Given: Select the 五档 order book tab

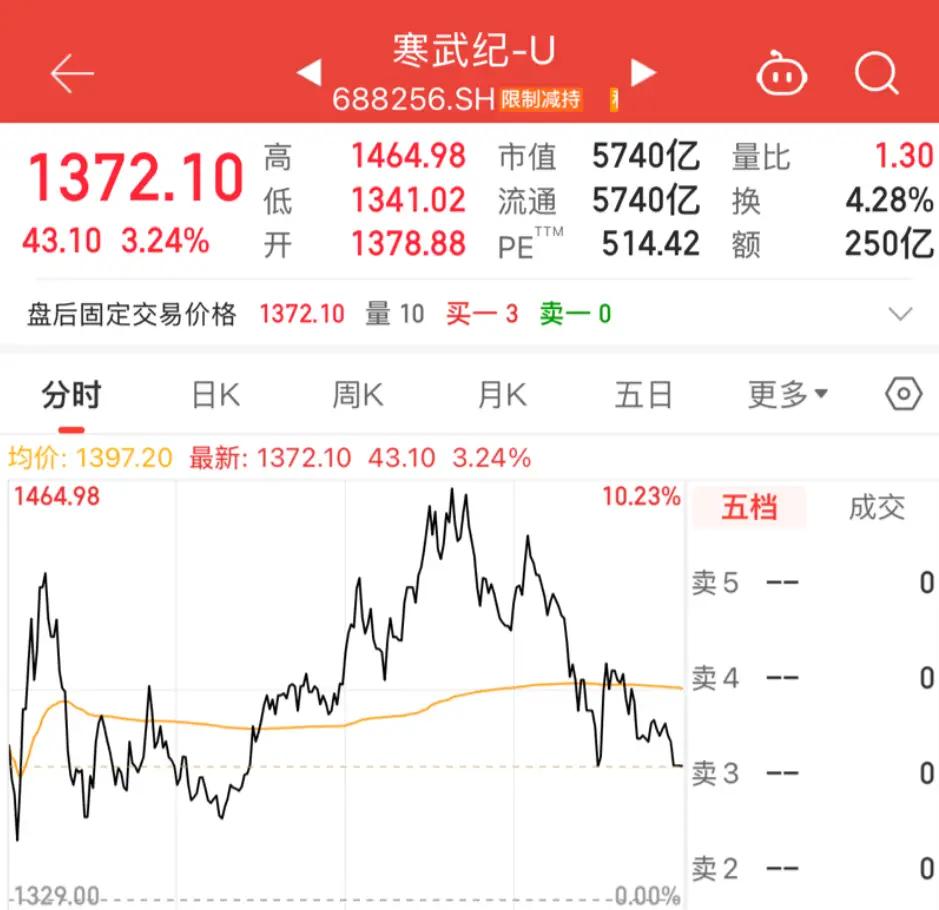Looking at the screenshot, I should (749, 507).
